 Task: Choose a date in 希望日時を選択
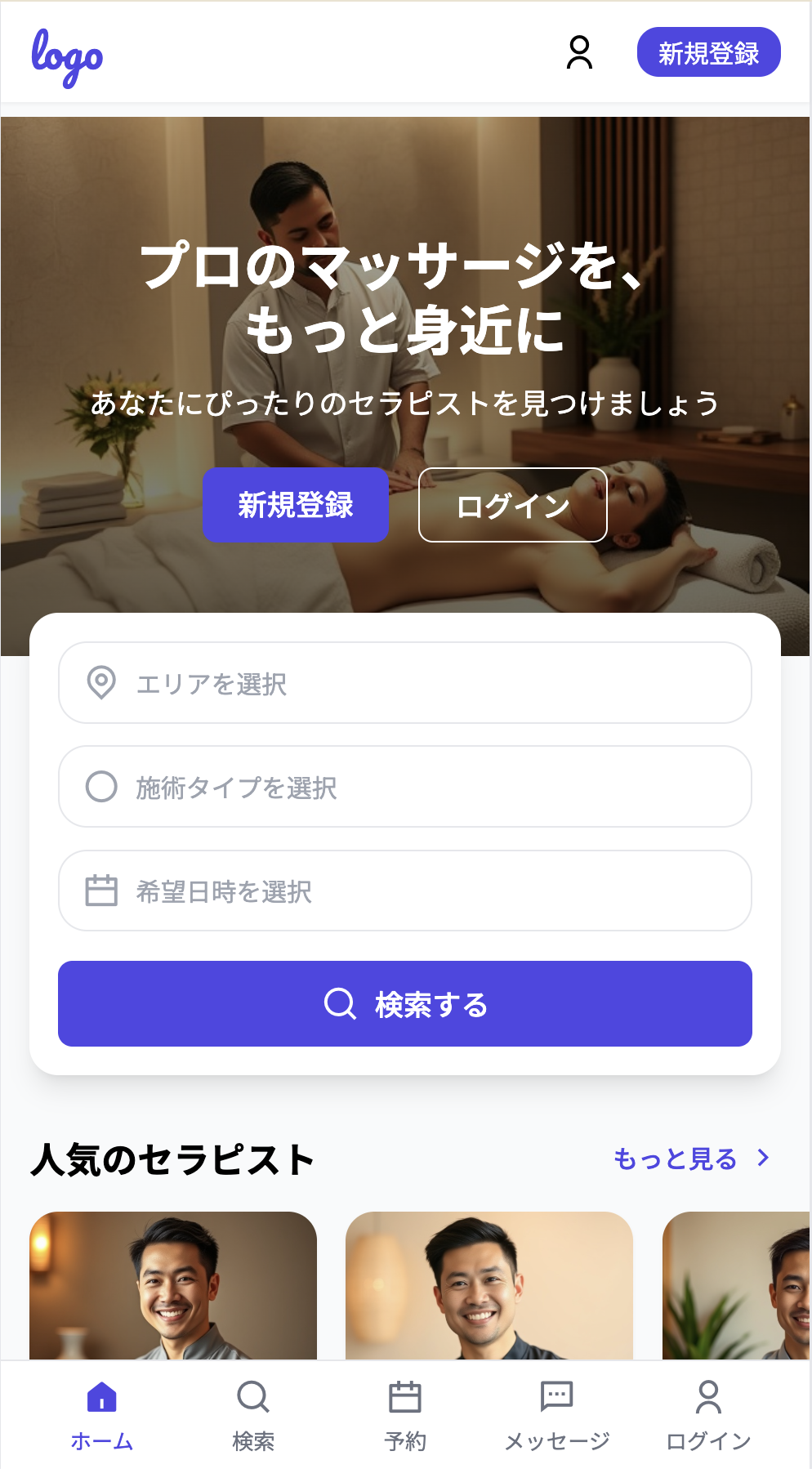click(x=404, y=891)
